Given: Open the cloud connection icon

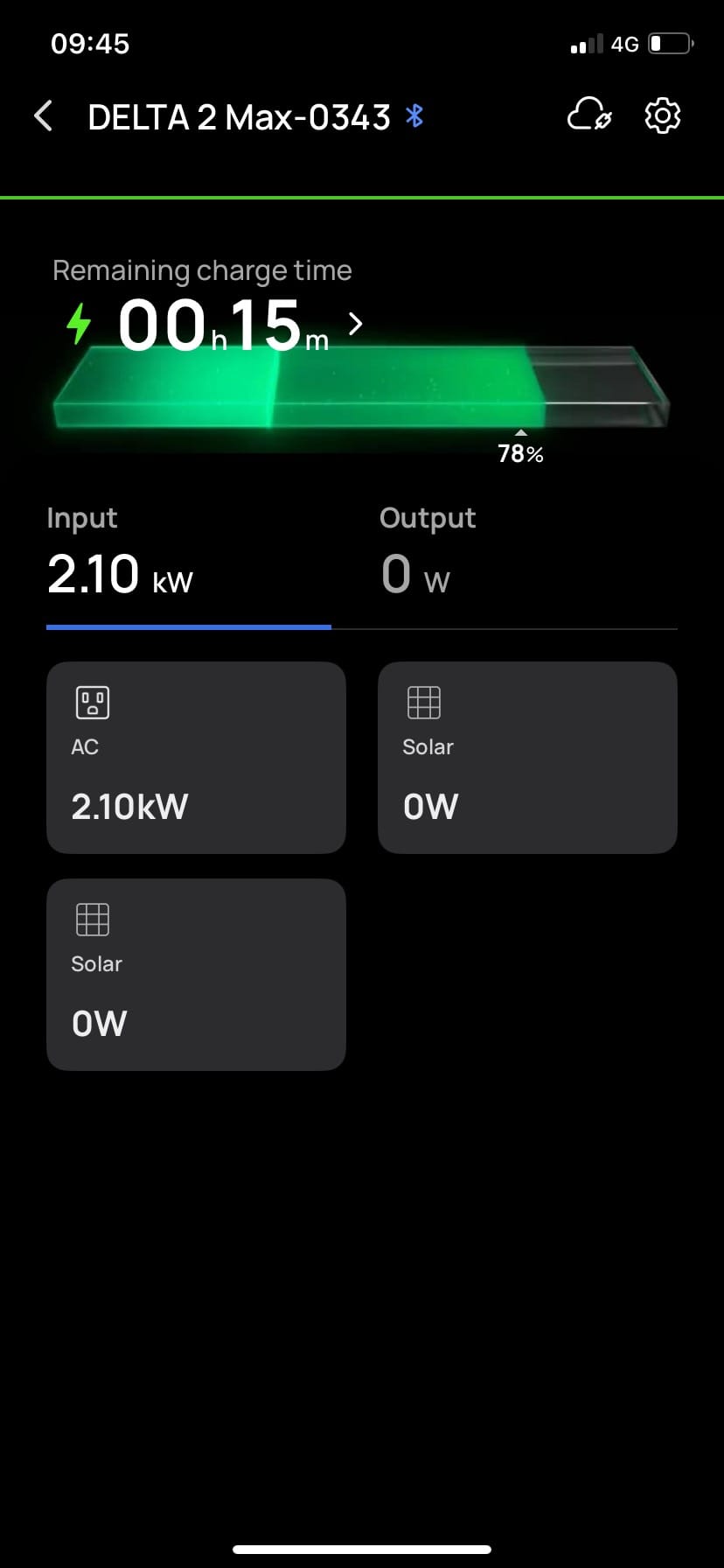Looking at the screenshot, I should [589, 115].
